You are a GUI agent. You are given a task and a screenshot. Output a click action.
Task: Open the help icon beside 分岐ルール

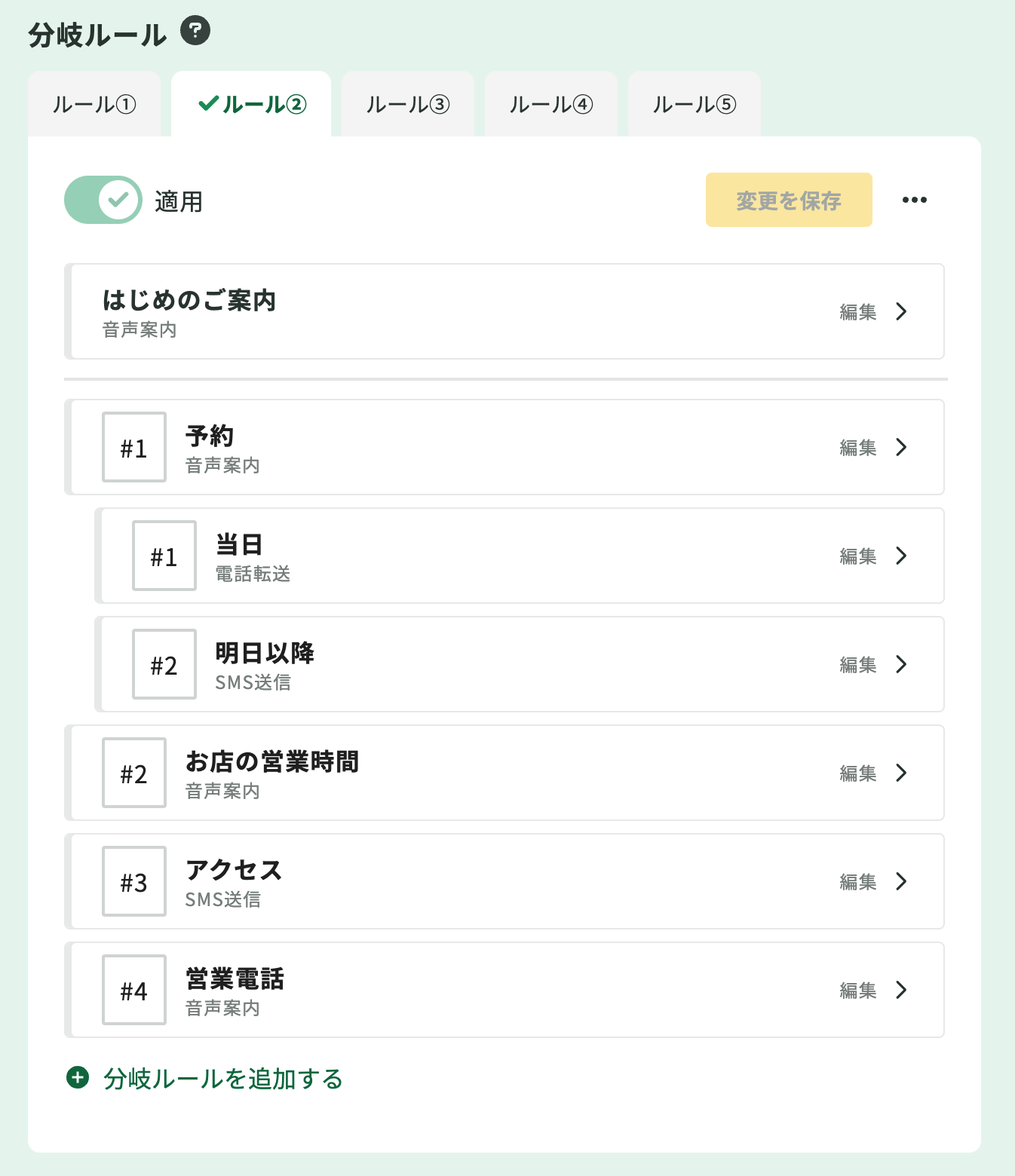pos(195,32)
